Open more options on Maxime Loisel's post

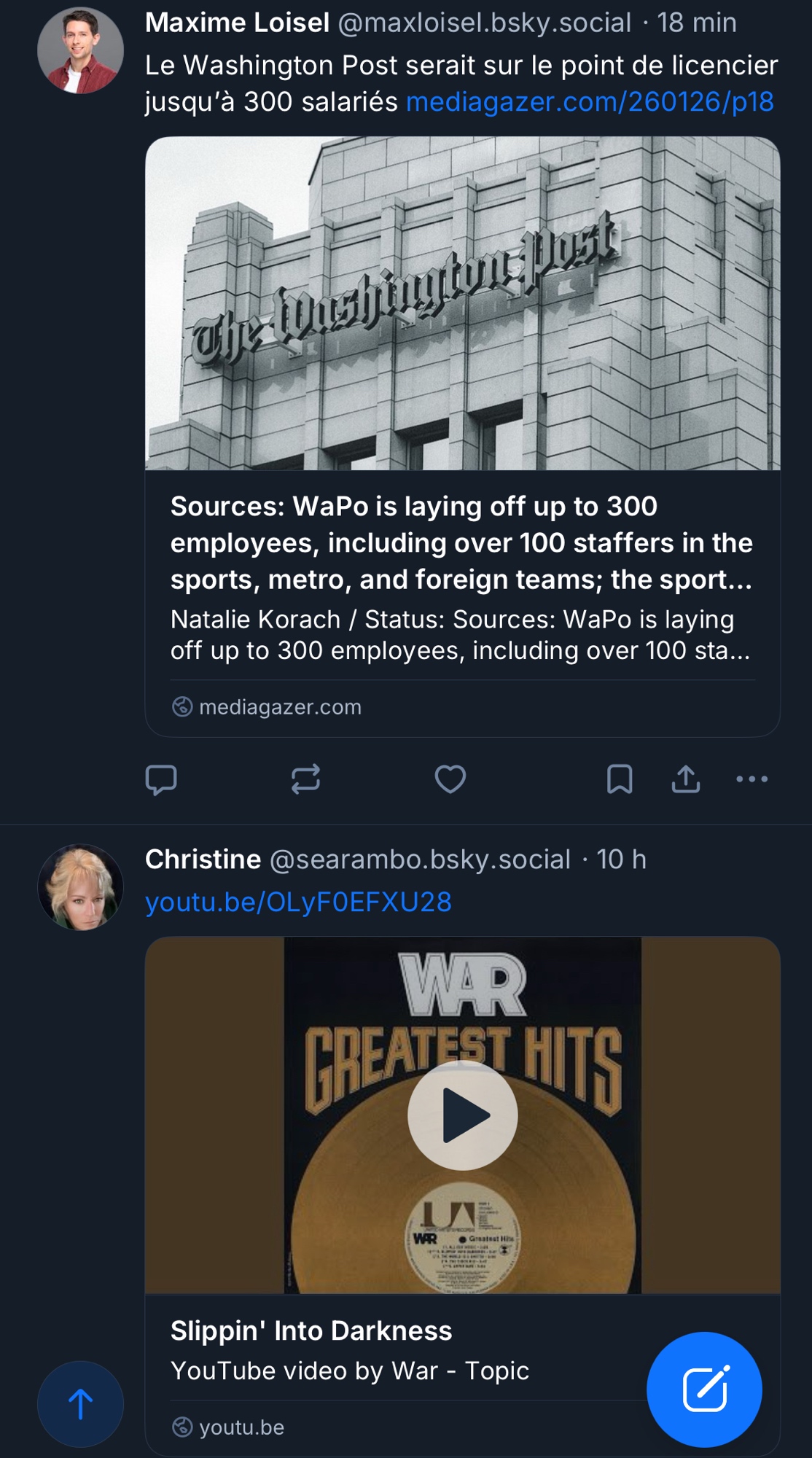(752, 779)
